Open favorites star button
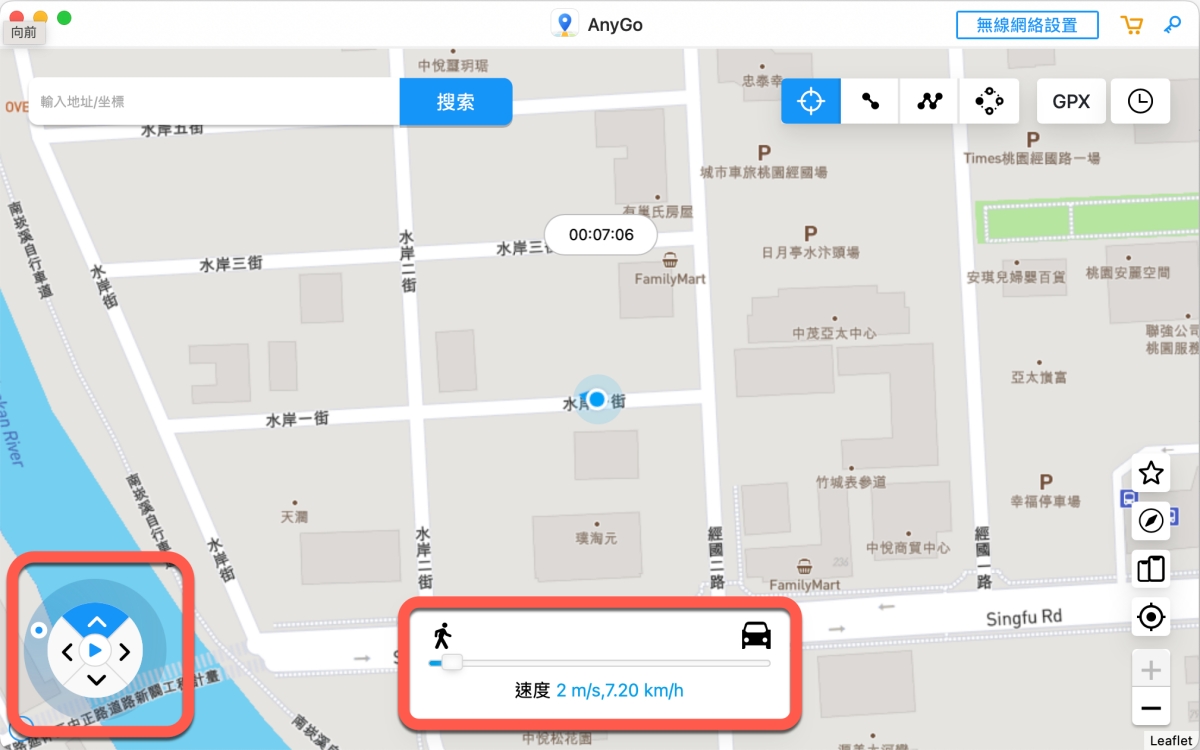The height and width of the screenshot is (750, 1200). pyautogui.click(x=1151, y=473)
